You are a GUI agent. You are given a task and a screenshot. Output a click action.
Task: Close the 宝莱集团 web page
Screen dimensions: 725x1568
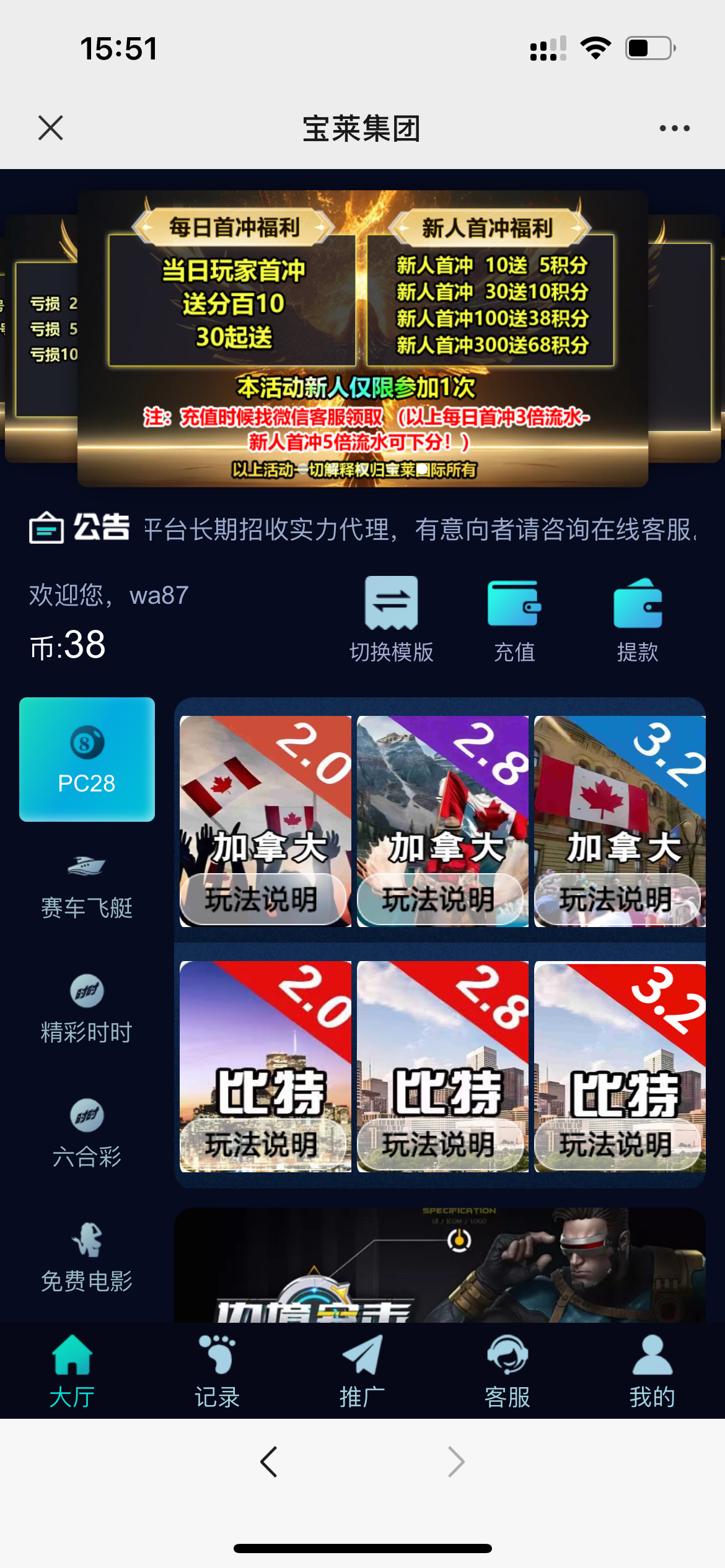[51, 128]
